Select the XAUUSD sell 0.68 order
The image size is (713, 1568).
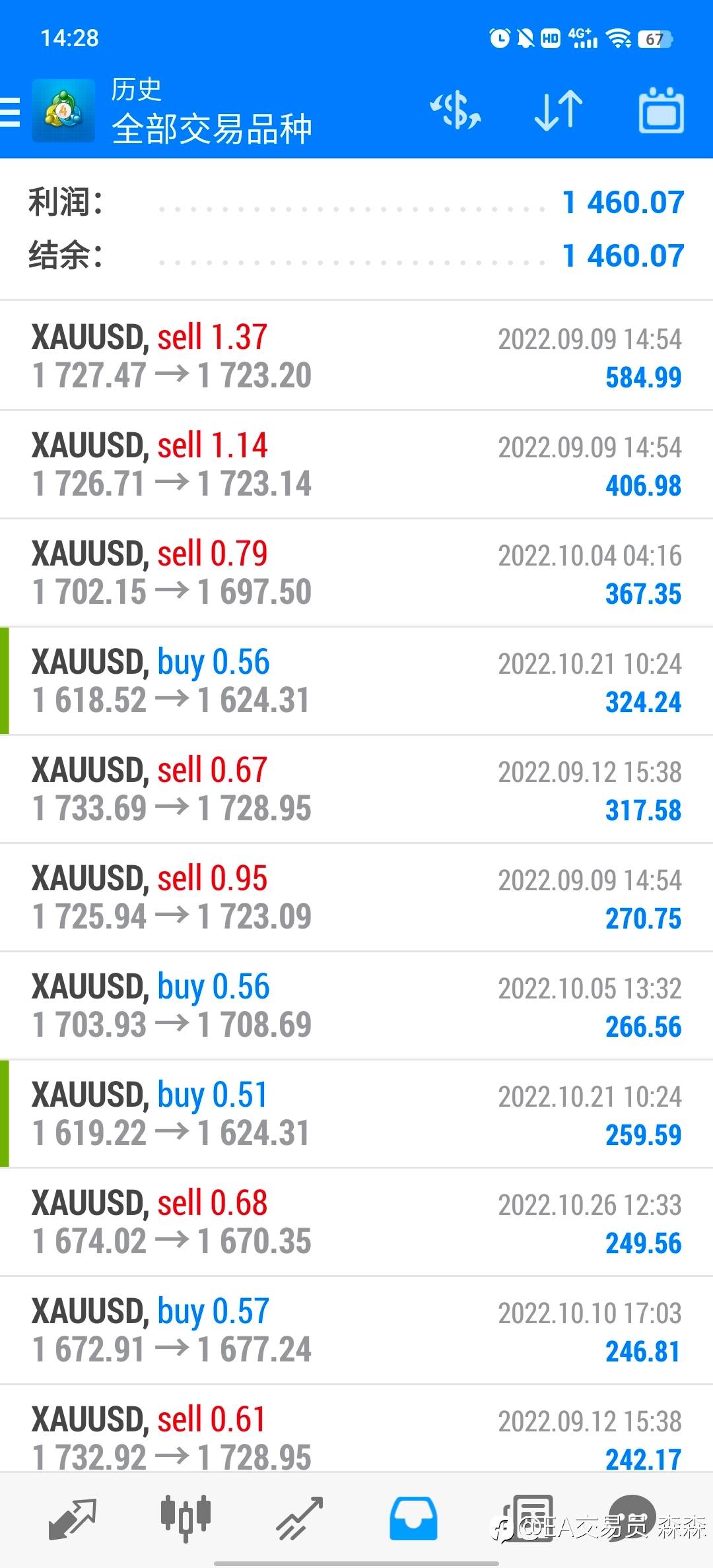coord(356,1222)
